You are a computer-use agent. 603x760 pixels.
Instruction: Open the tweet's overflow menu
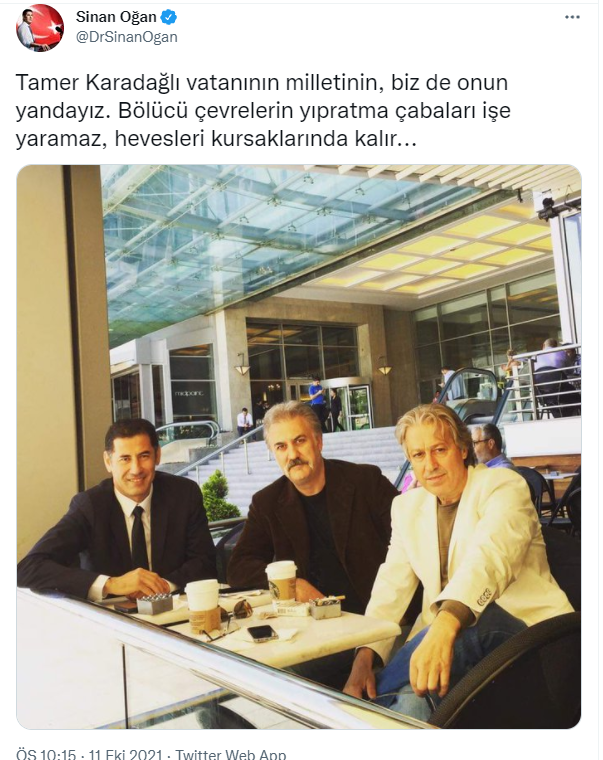click(x=572, y=18)
